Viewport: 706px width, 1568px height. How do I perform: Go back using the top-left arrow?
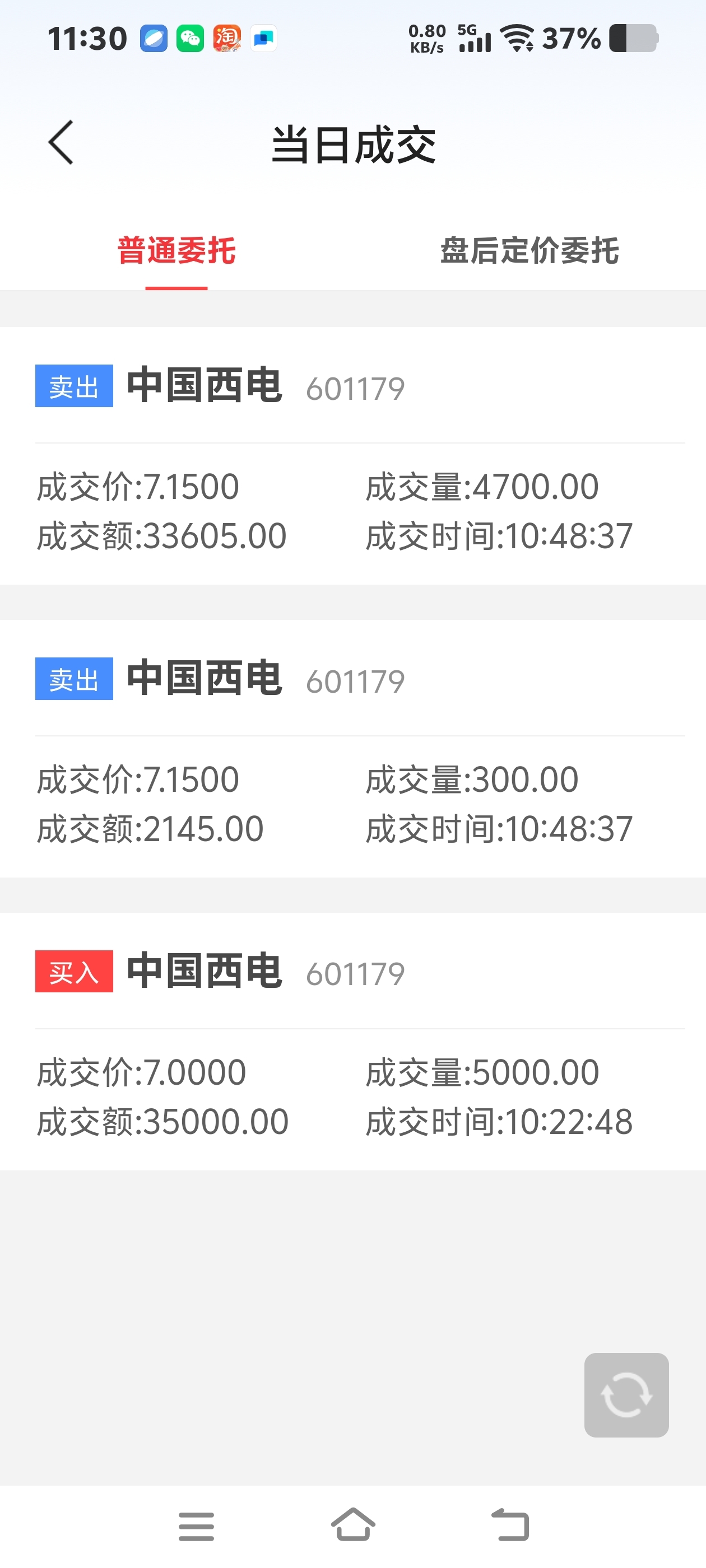61,142
